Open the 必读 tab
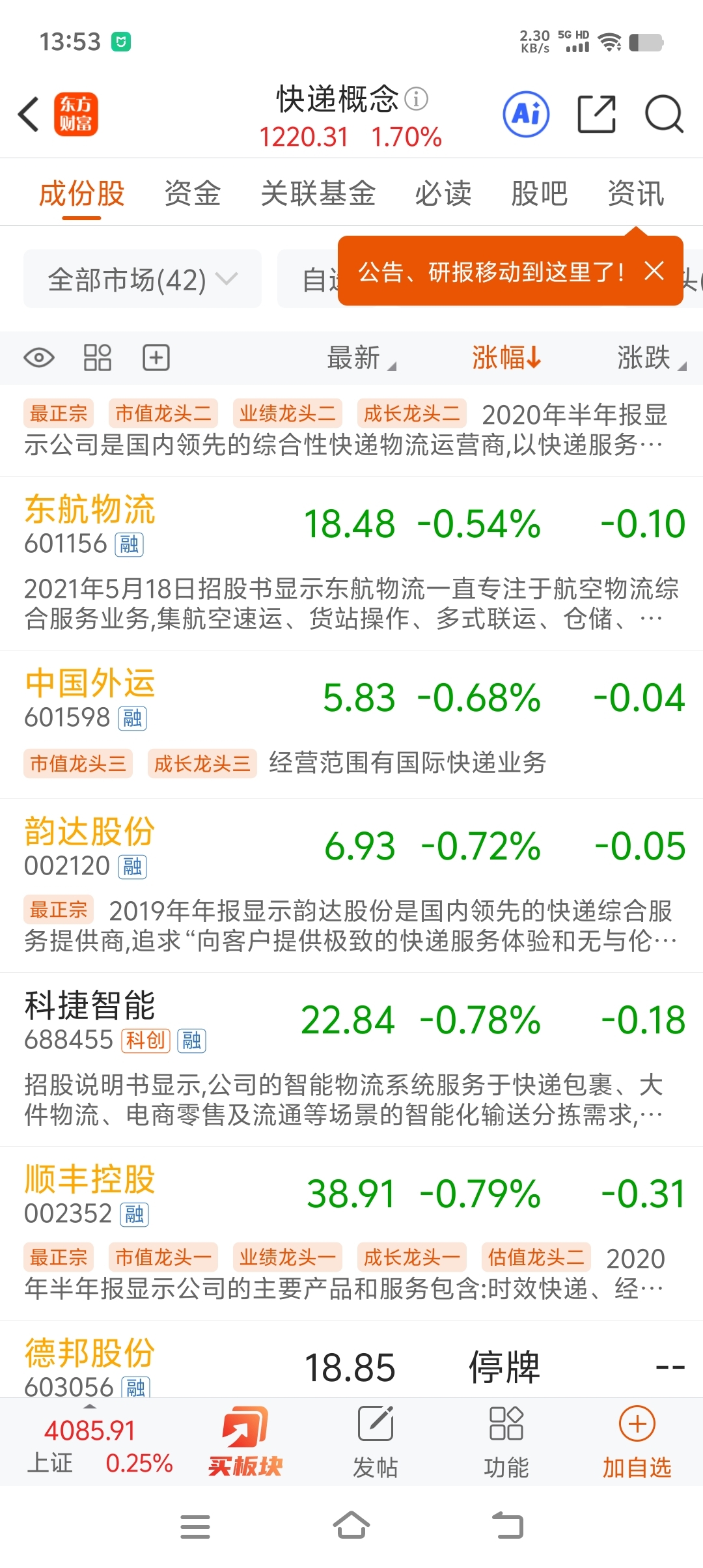This screenshot has width=703, height=1568. [x=443, y=193]
